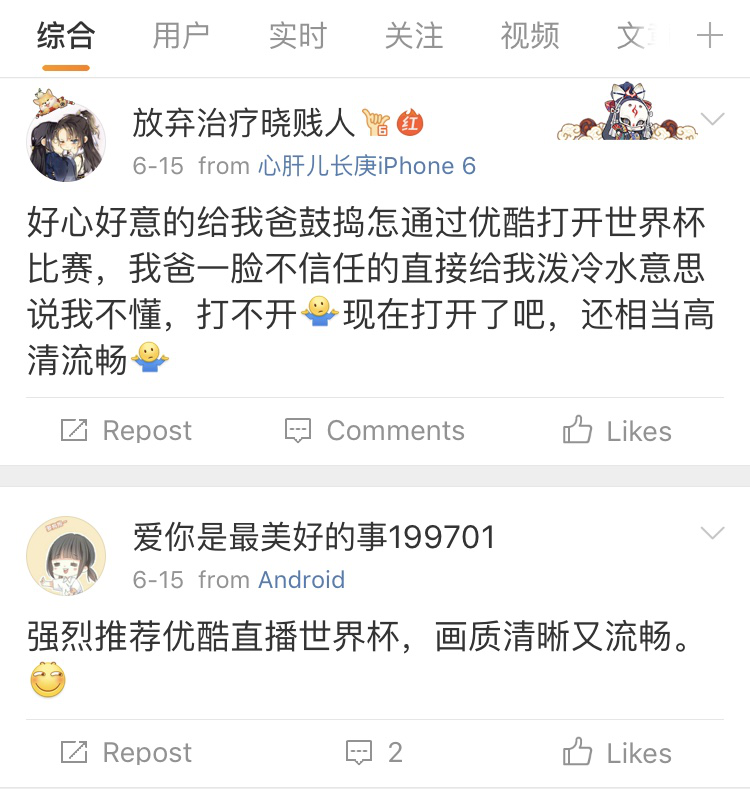Open 爱你是最美好的事199701's profile avatar
This screenshot has width=750, height=789.
coord(66,557)
